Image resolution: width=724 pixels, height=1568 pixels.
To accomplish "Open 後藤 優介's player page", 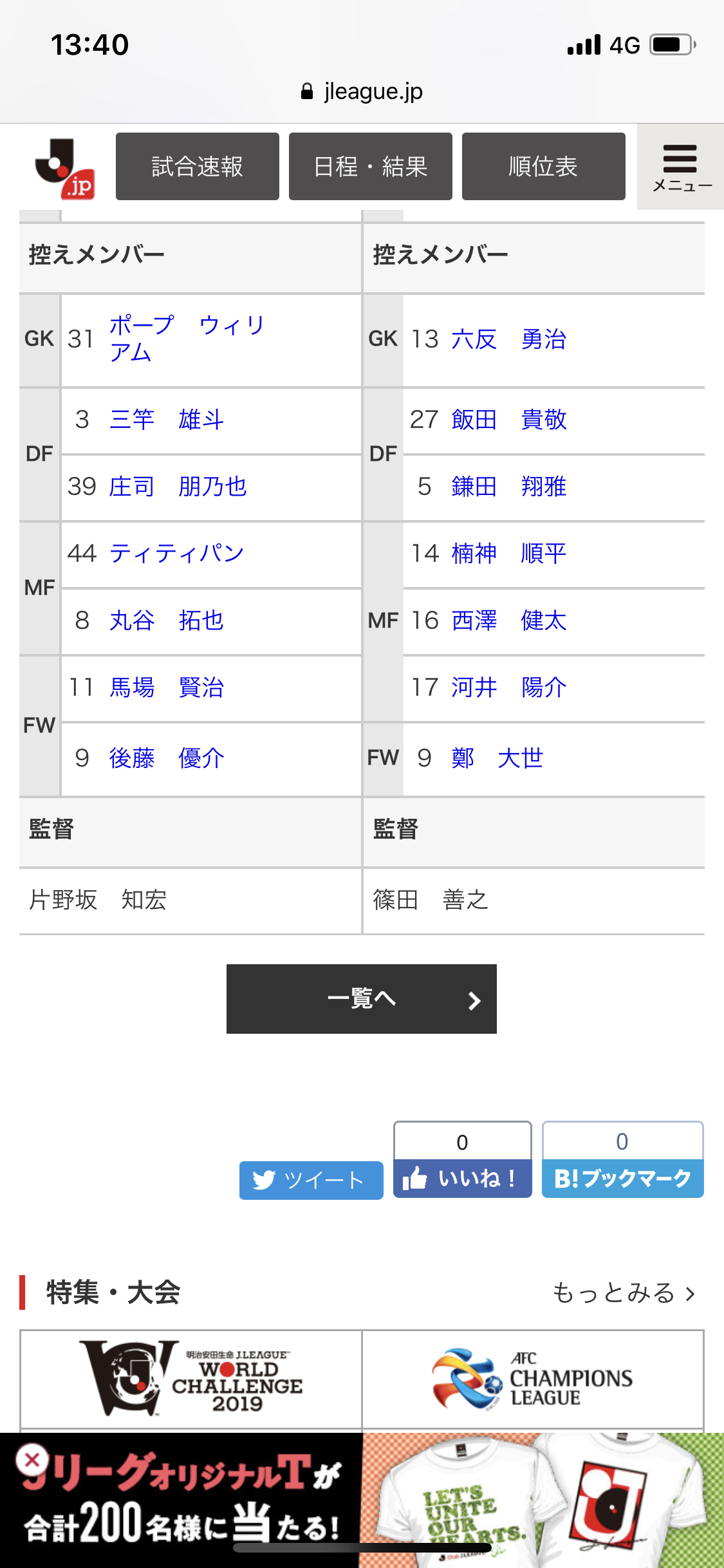I will (166, 758).
